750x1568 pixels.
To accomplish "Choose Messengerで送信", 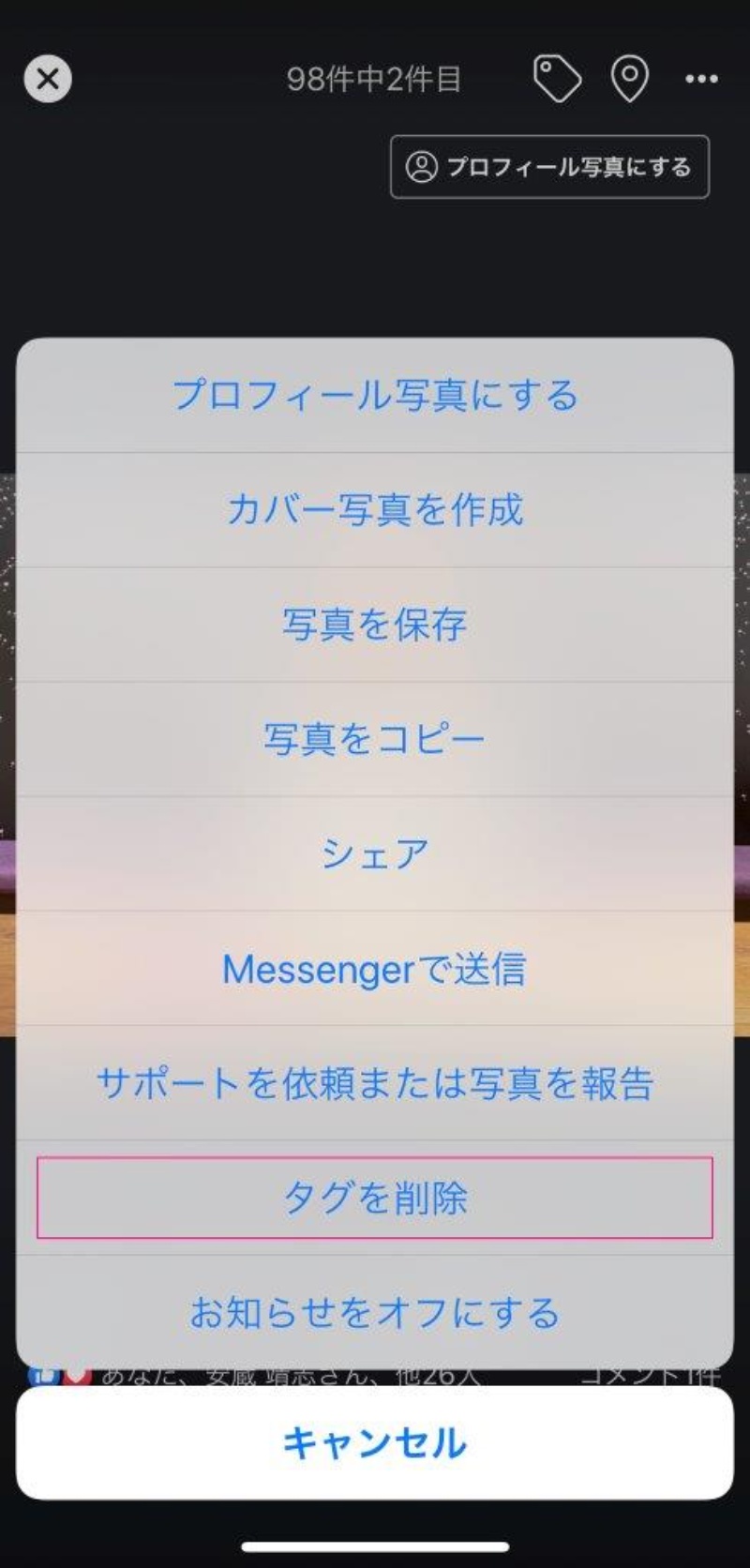I will [x=375, y=968].
